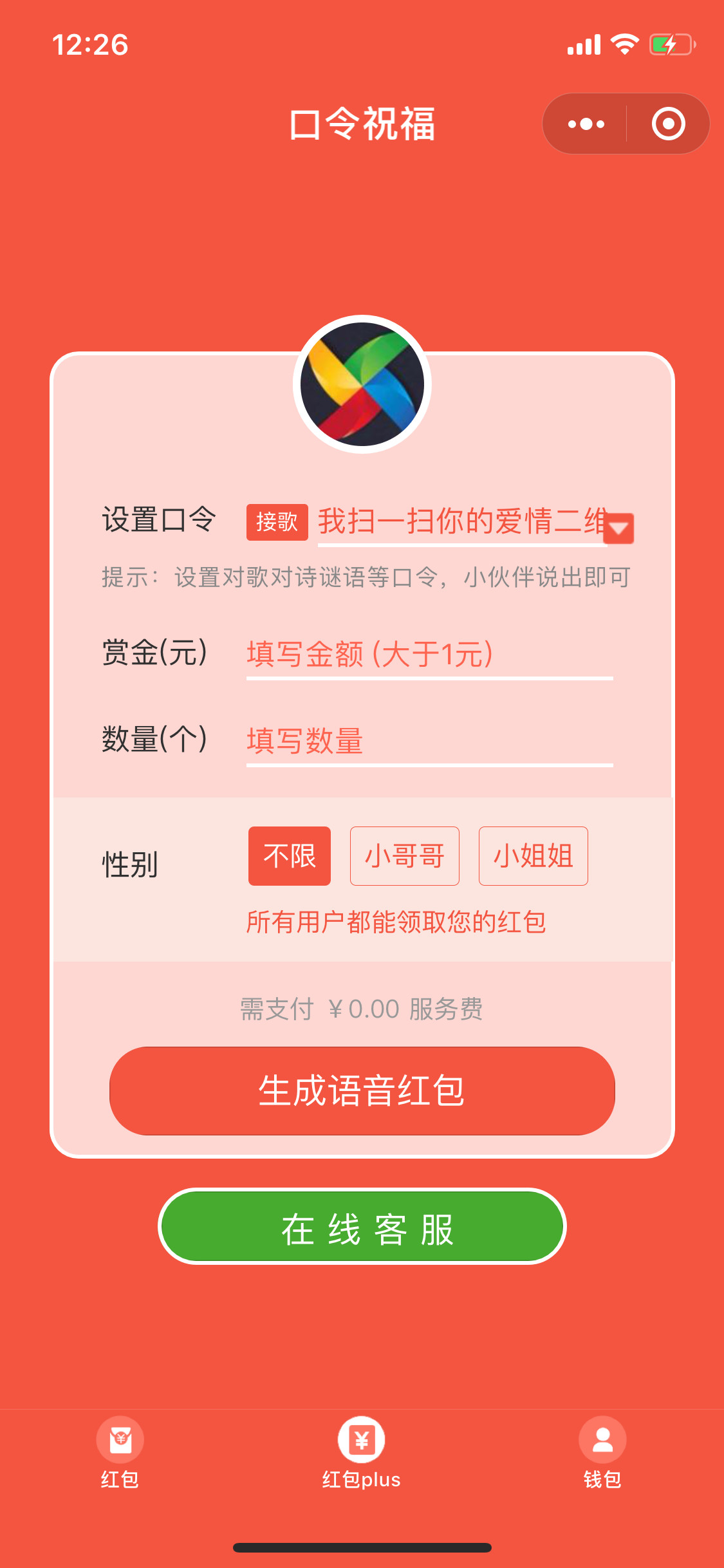Viewport: 724px width, 1568px height.
Task: Close the mini program via target icon
Action: coord(668,124)
